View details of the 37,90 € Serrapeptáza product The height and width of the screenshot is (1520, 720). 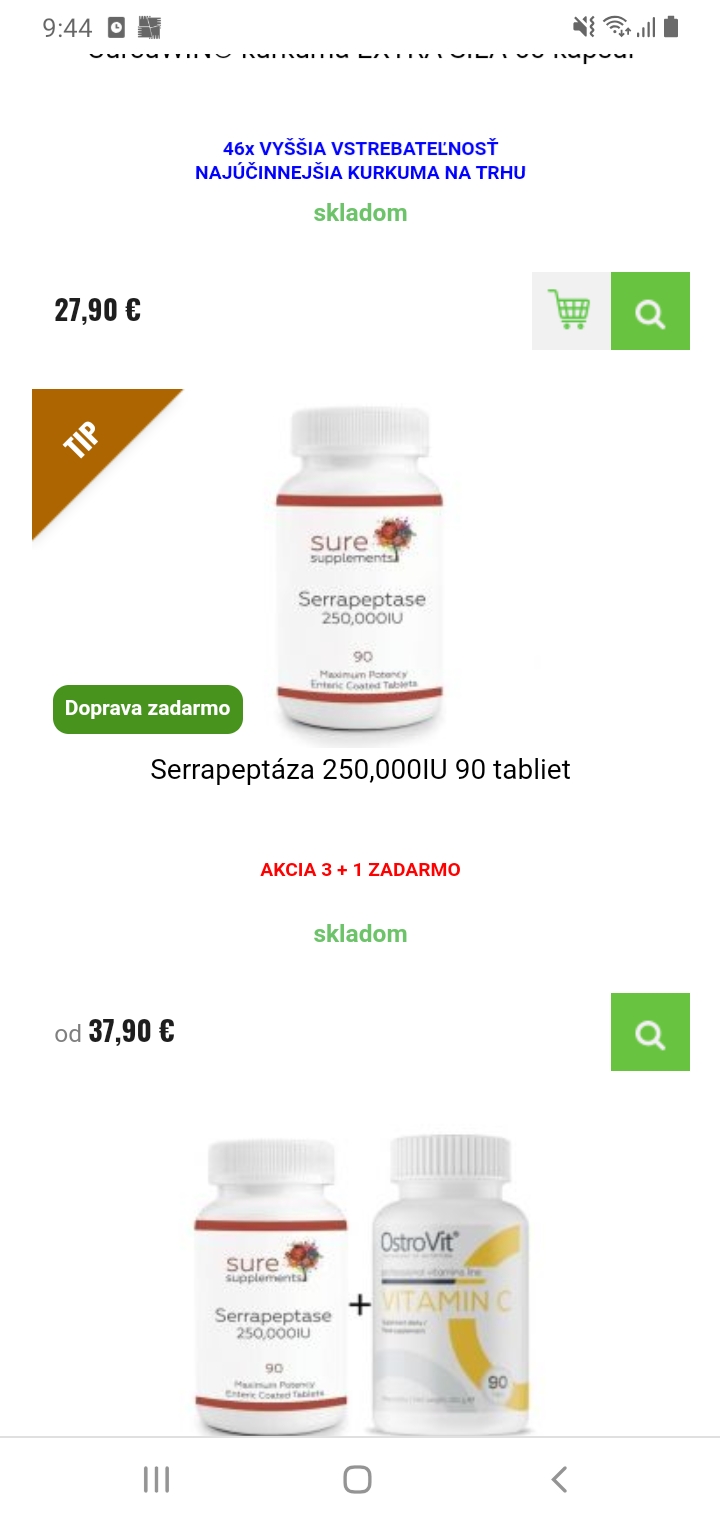point(650,1032)
